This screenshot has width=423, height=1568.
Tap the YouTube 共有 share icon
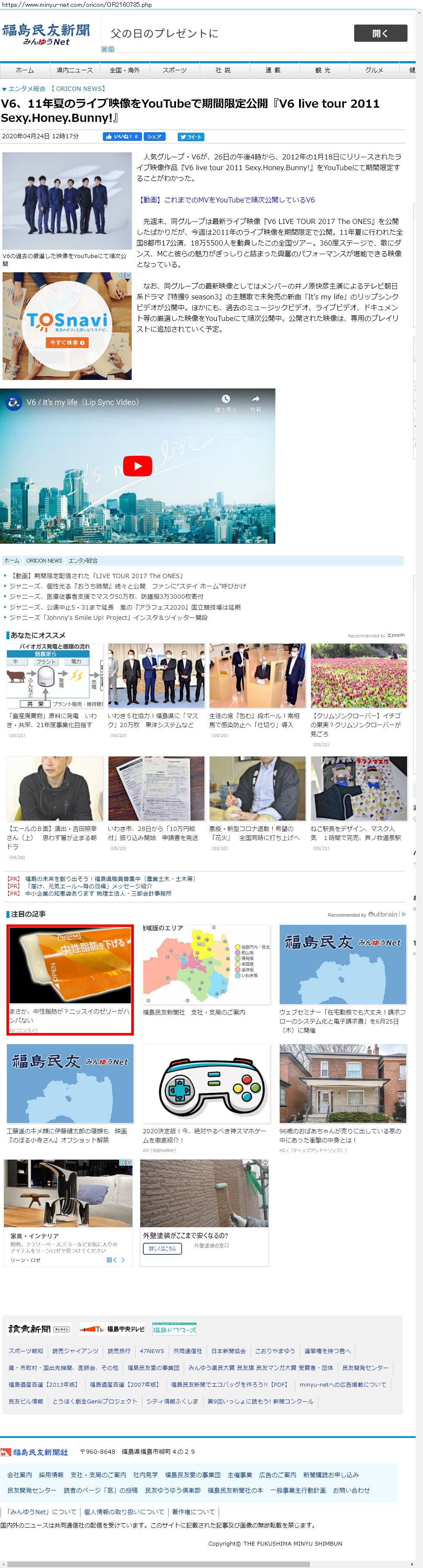(255, 402)
